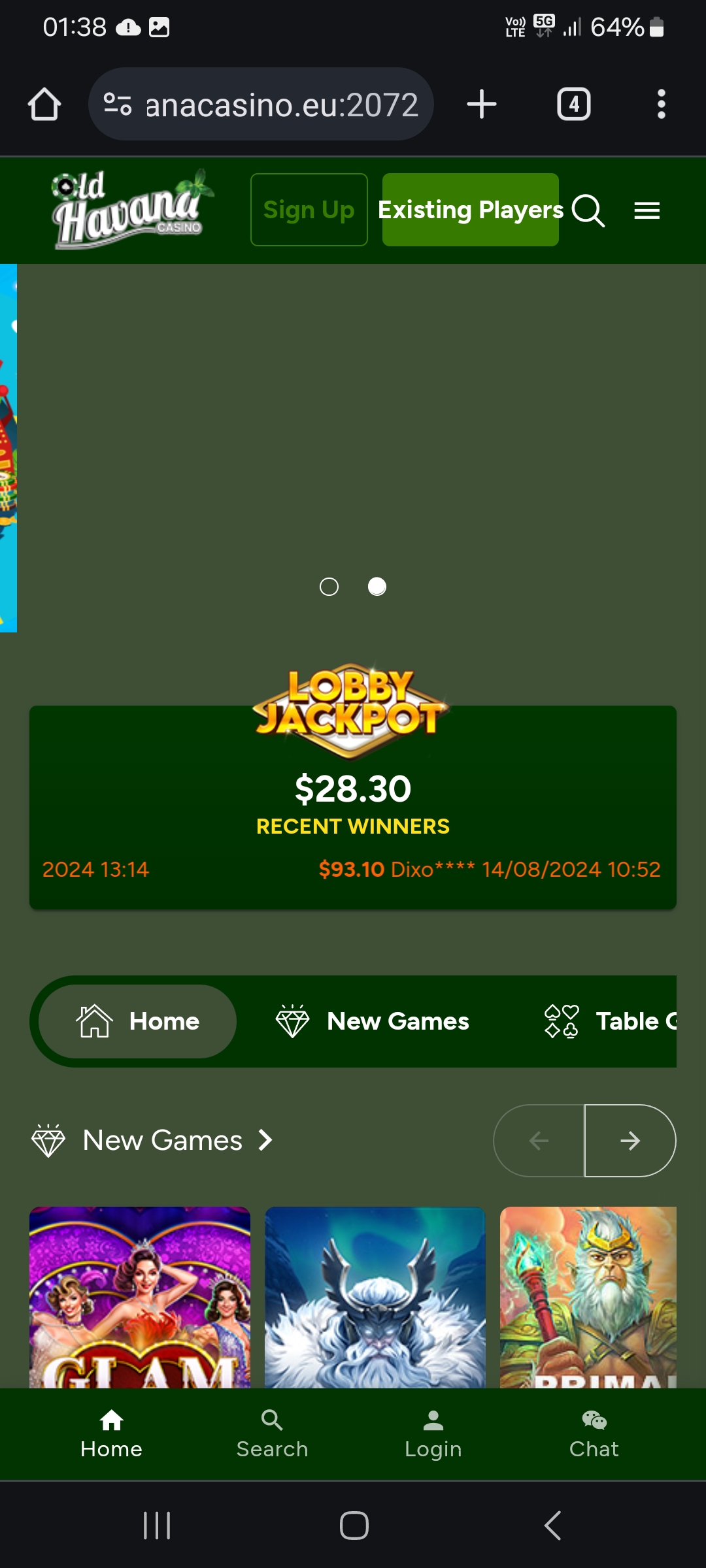This screenshot has height=1568, width=706.
Task: Open browser tab switcher showing 4 tabs
Action: click(x=573, y=105)
